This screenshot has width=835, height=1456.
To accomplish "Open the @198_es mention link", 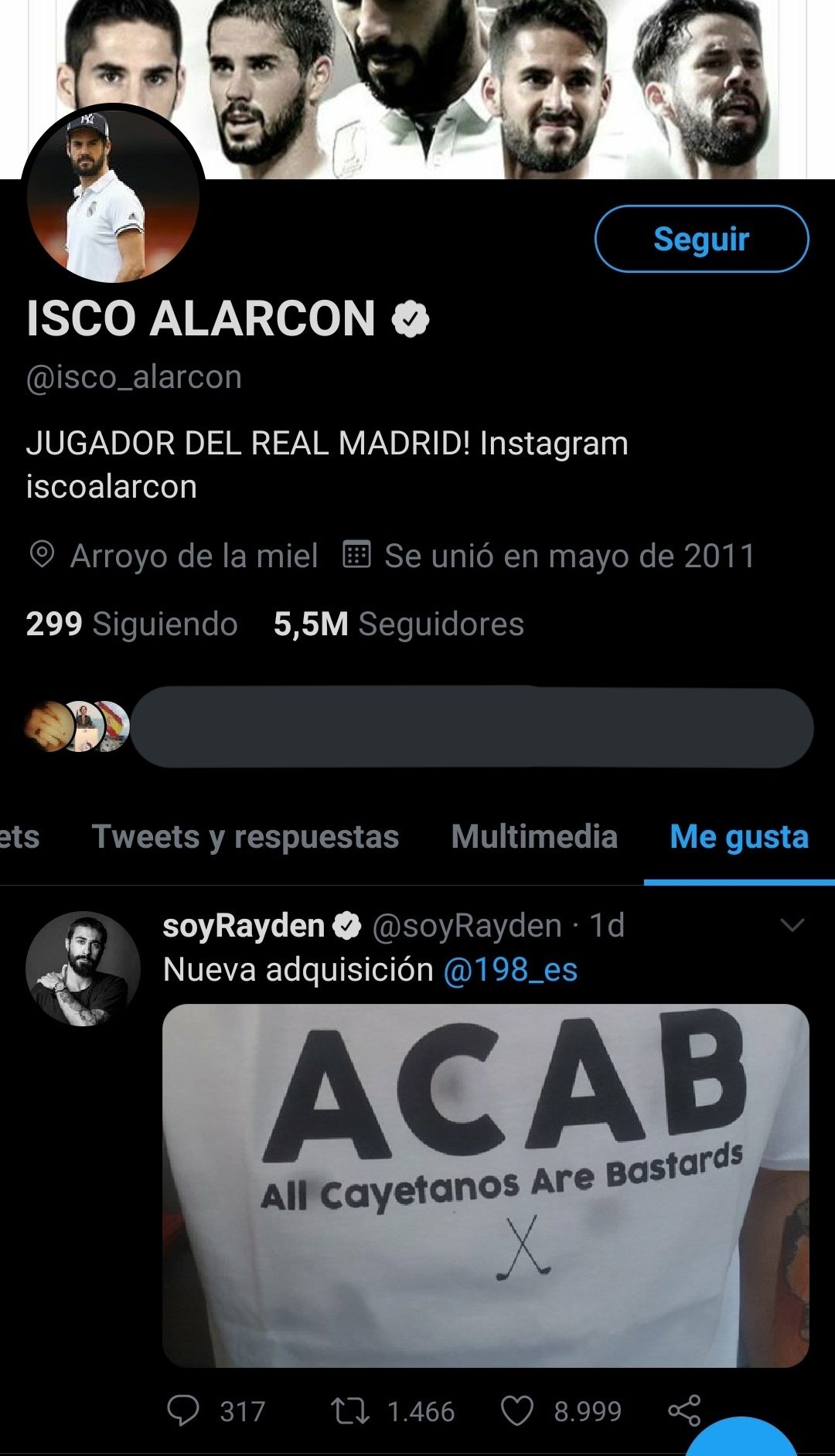I will pos(510,970).
